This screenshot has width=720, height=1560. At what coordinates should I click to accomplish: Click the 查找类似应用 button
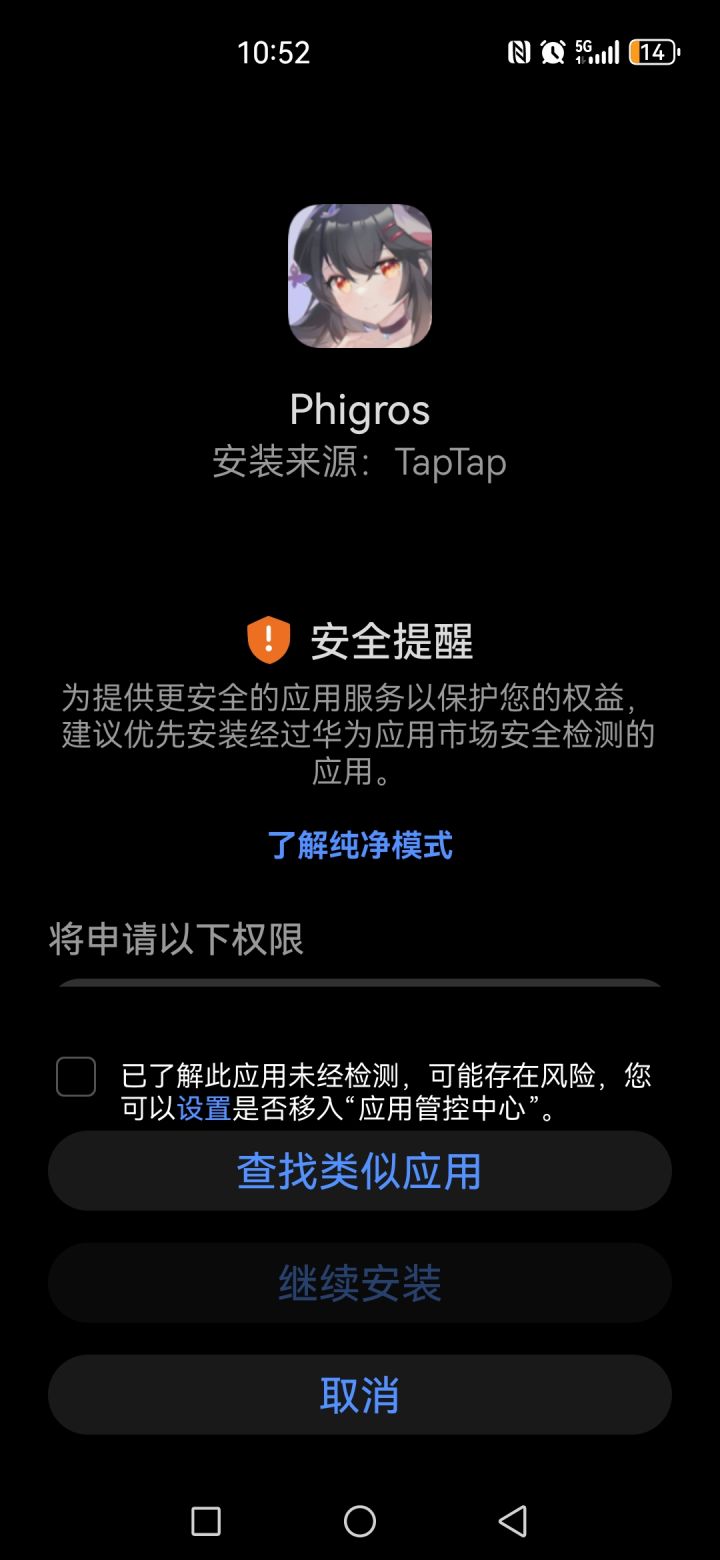coord(360,1170)
